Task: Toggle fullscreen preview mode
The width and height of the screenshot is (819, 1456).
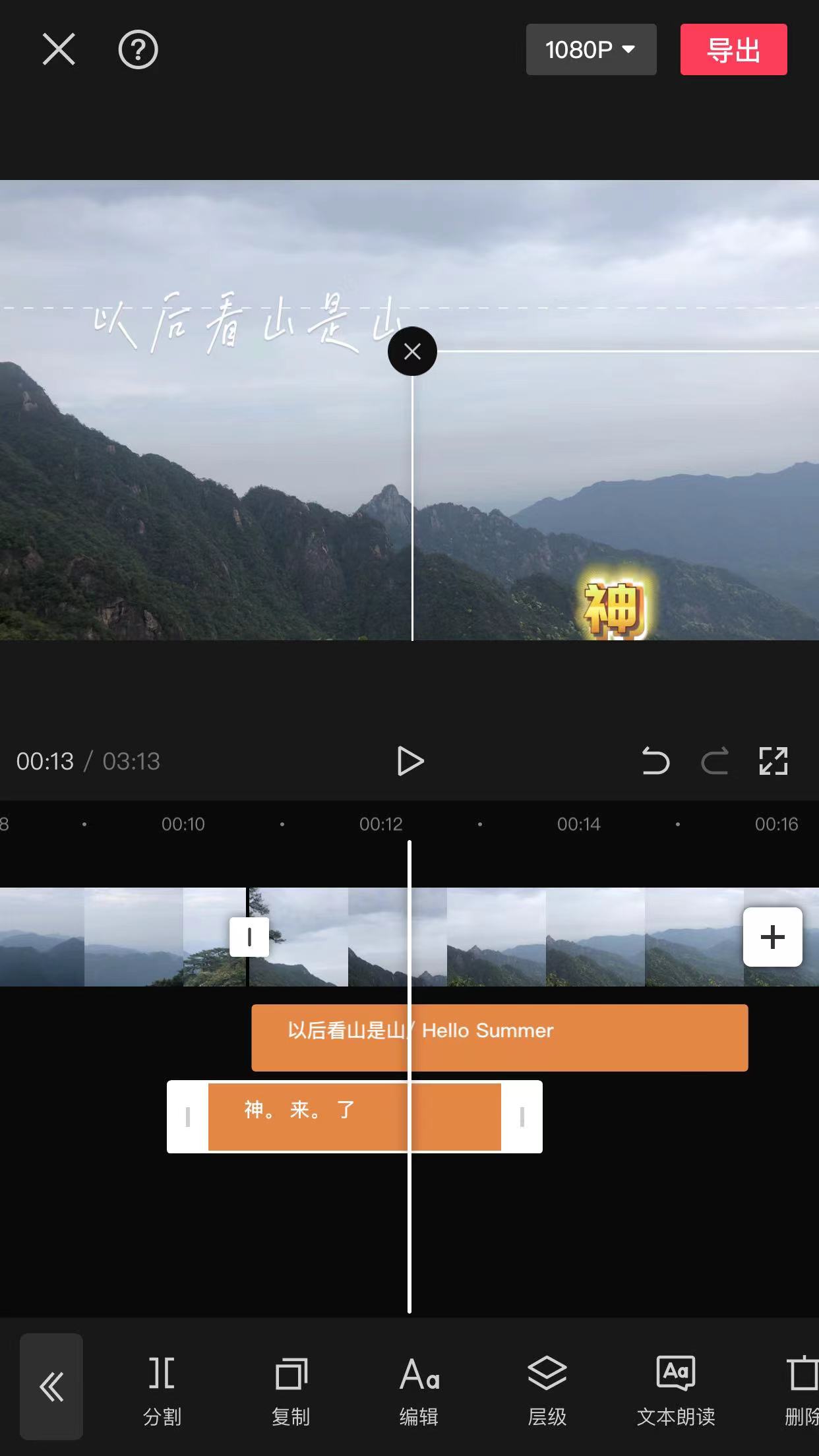Action: pos(774,761)
